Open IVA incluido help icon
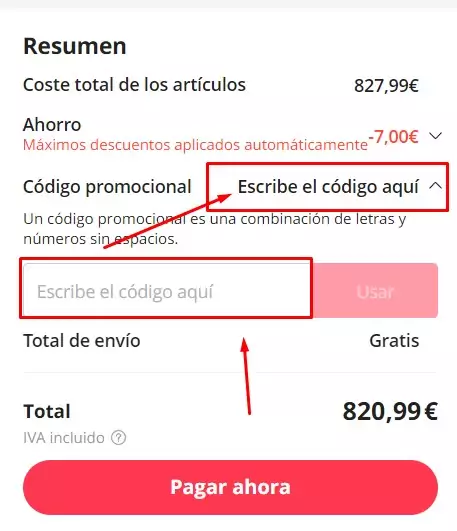Screen dimensions: 457x531 pyautogui.click(x=119, y=438)
